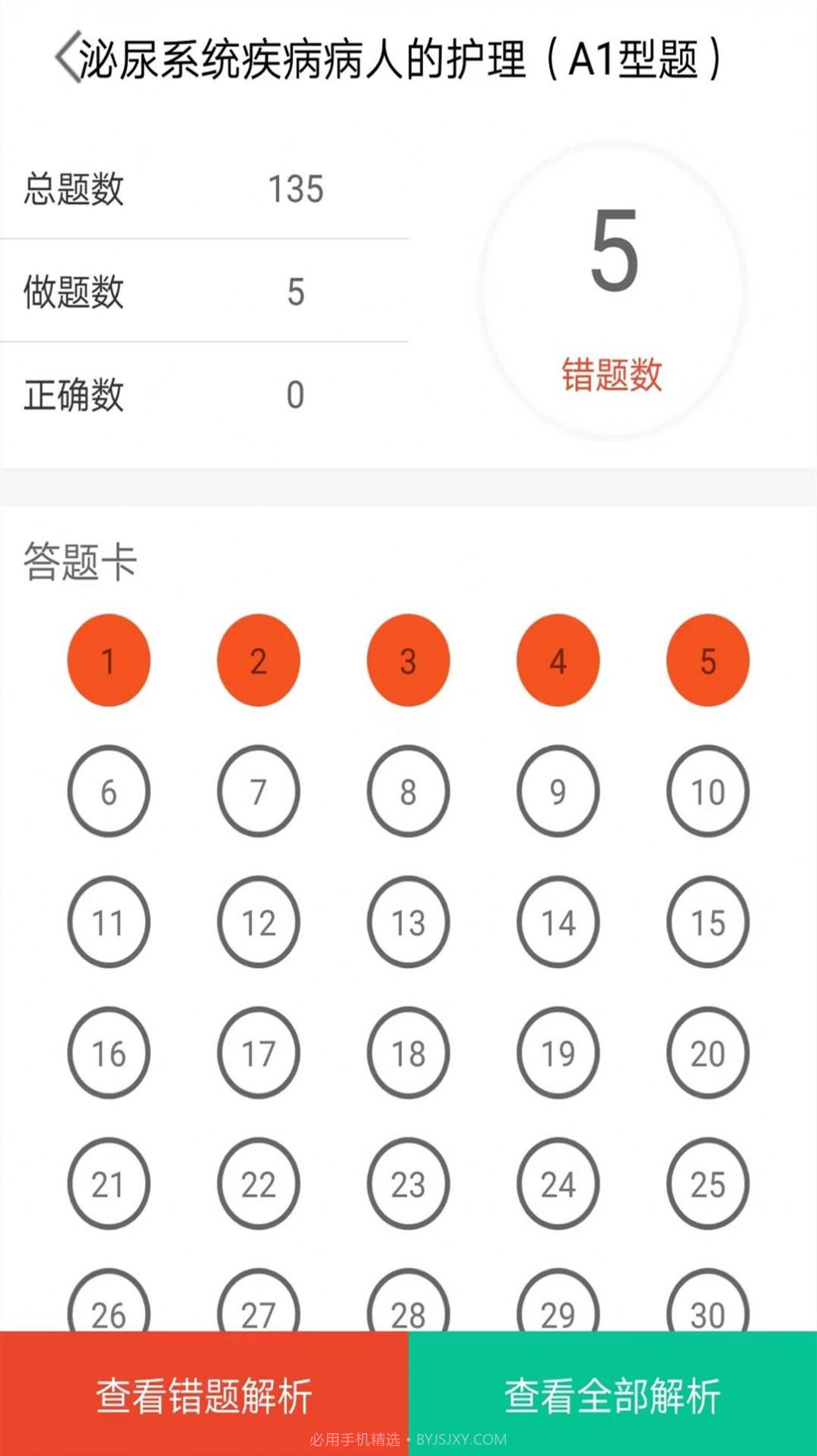Select red circle 2 to review its error
Viewport: 817px width, 1456px height.
(x=258, y=660)
